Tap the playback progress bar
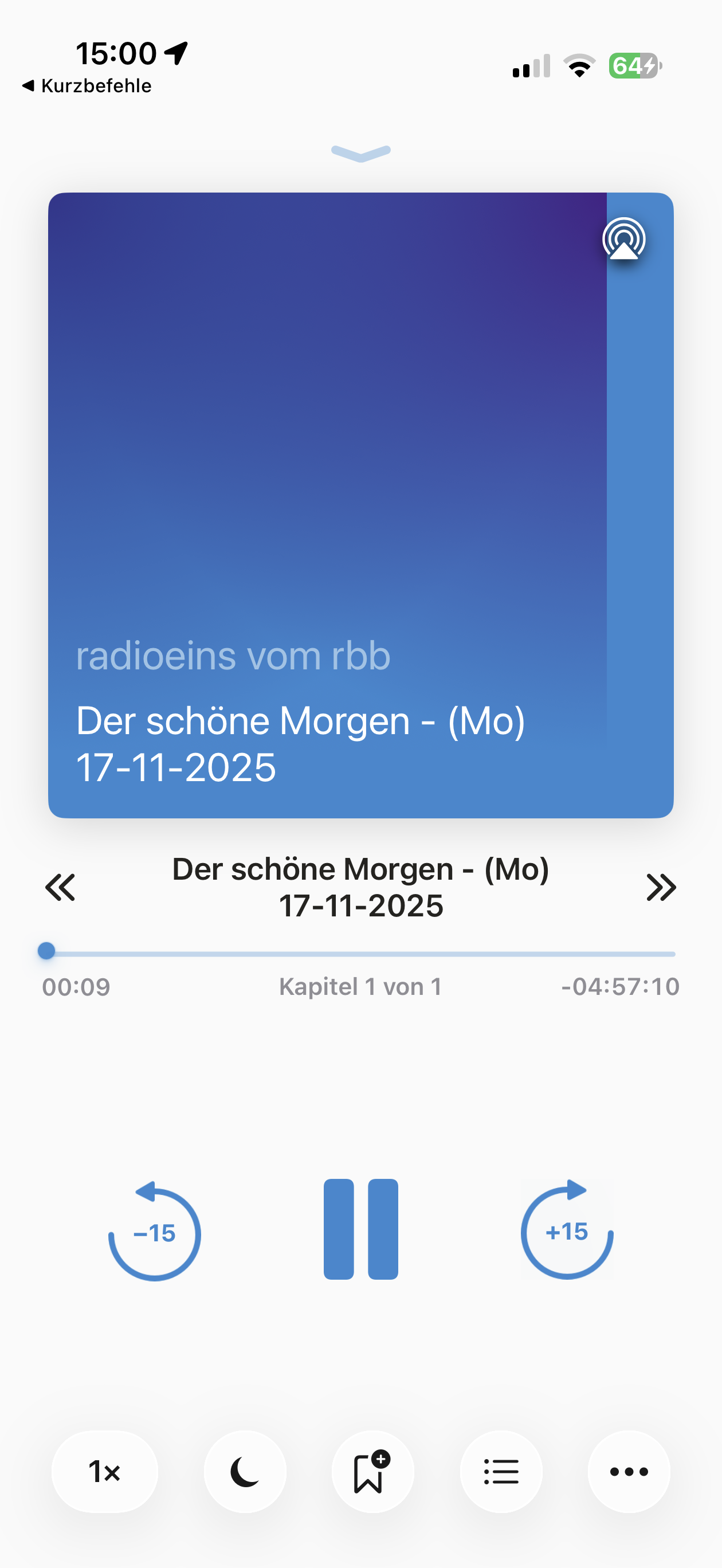Screen dimensions: 722x1568 point(360,953)
